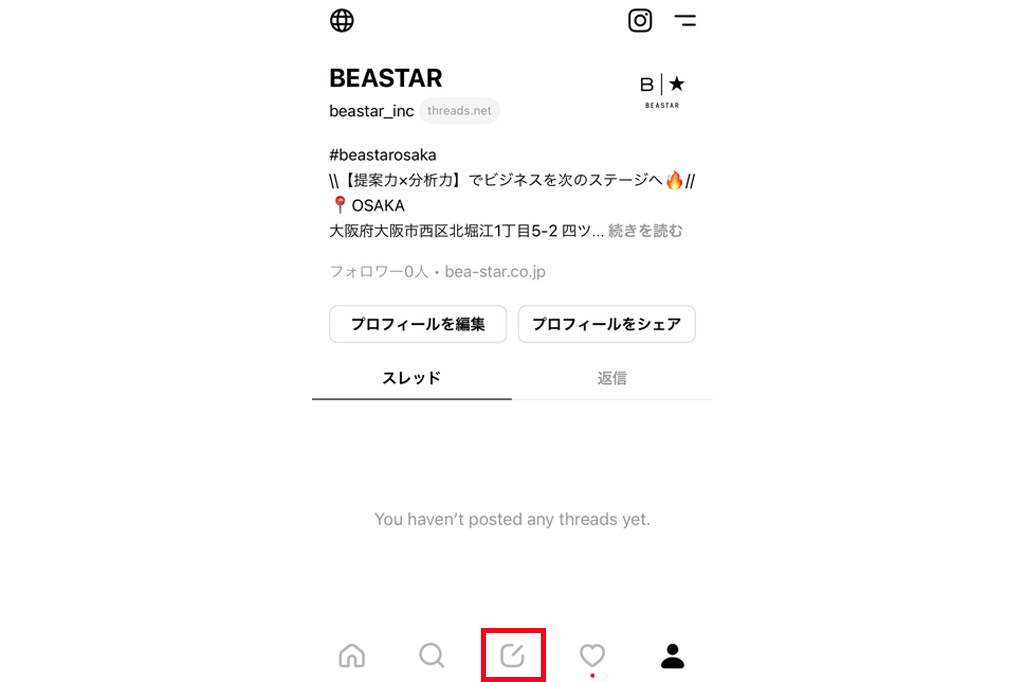Open the profile tab
Image resolution: width=1024 pixels, height=682 pixels.
pos(672,656)
